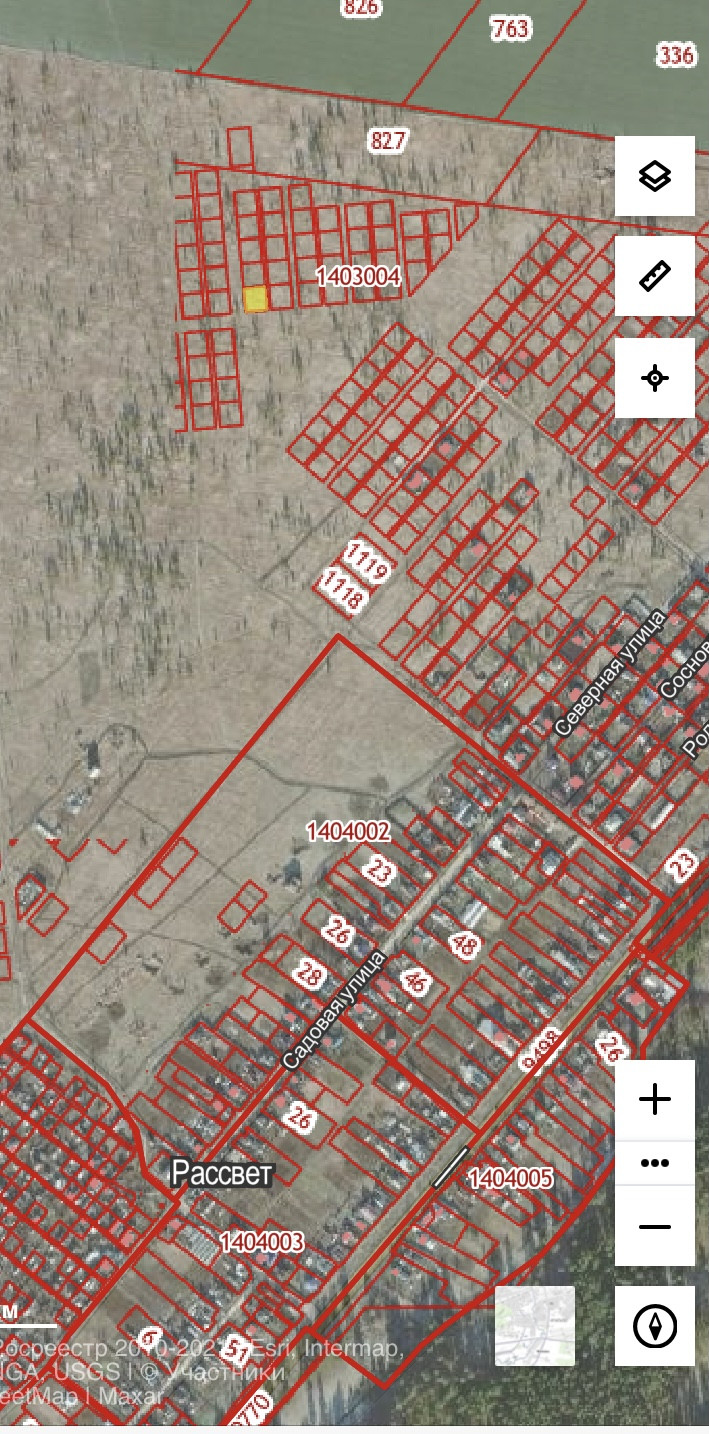This screenshot has width=709, height=1434.
Task: Open the three-dot more options
Action: 654,1163
